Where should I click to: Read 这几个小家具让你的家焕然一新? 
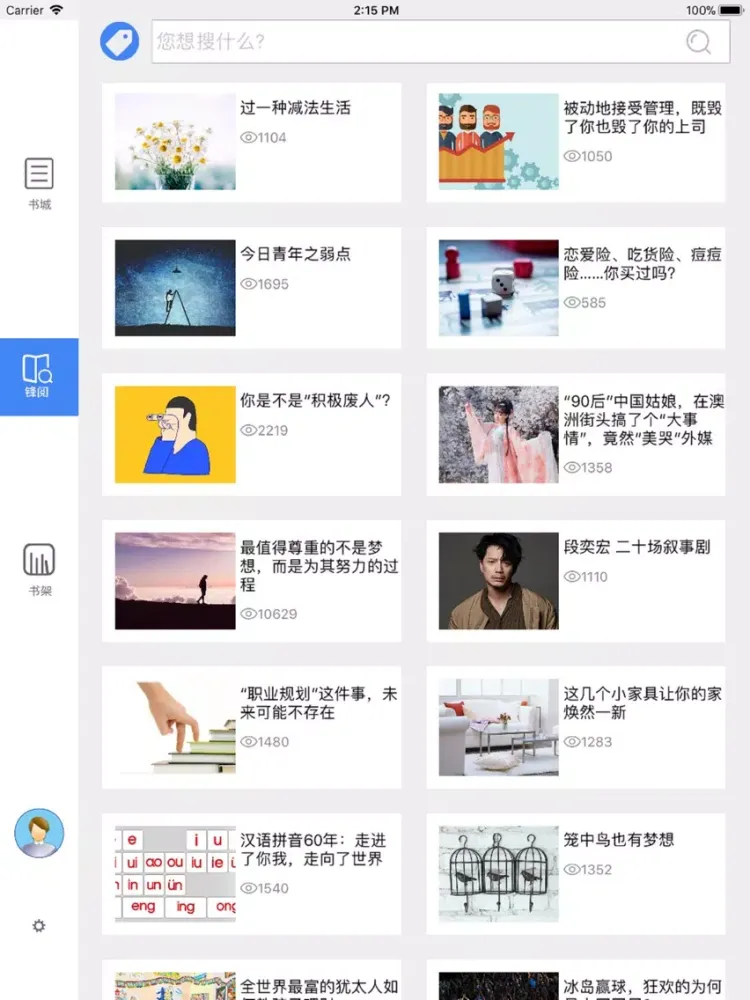point(575,727)
